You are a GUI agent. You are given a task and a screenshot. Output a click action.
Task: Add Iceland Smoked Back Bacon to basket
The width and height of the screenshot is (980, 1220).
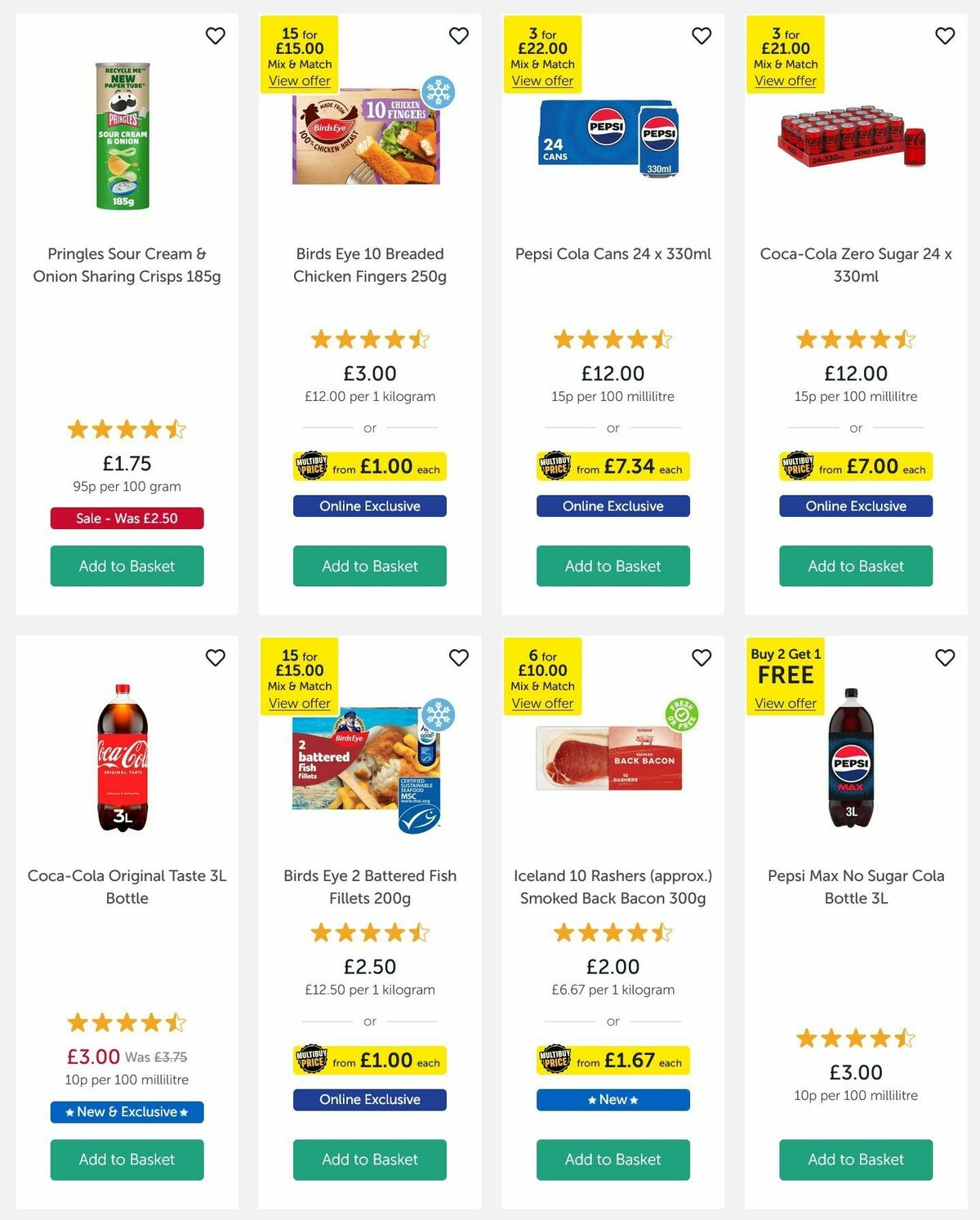pos(612,1160)
